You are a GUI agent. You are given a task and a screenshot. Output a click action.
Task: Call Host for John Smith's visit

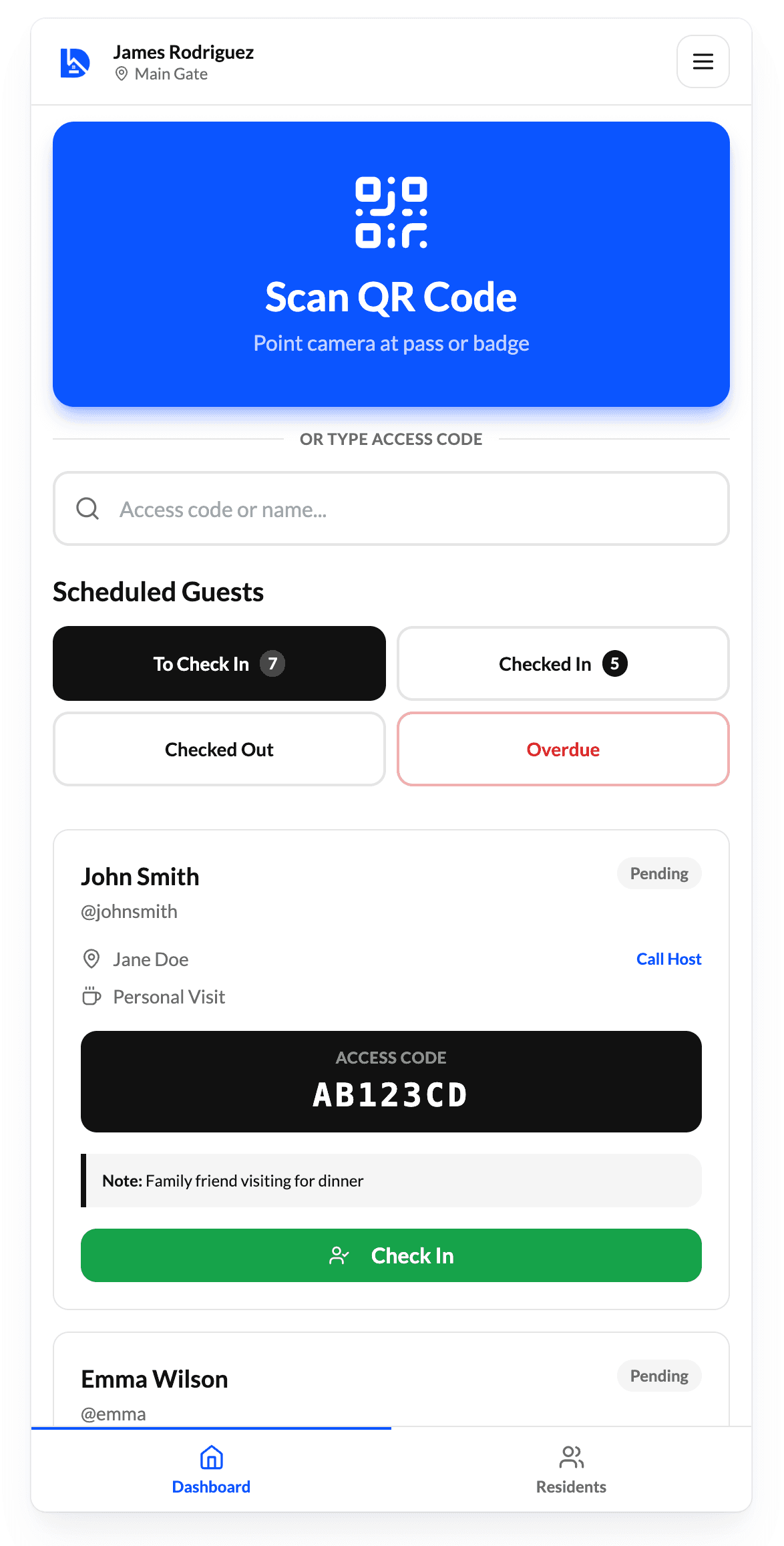coord(668,959)
